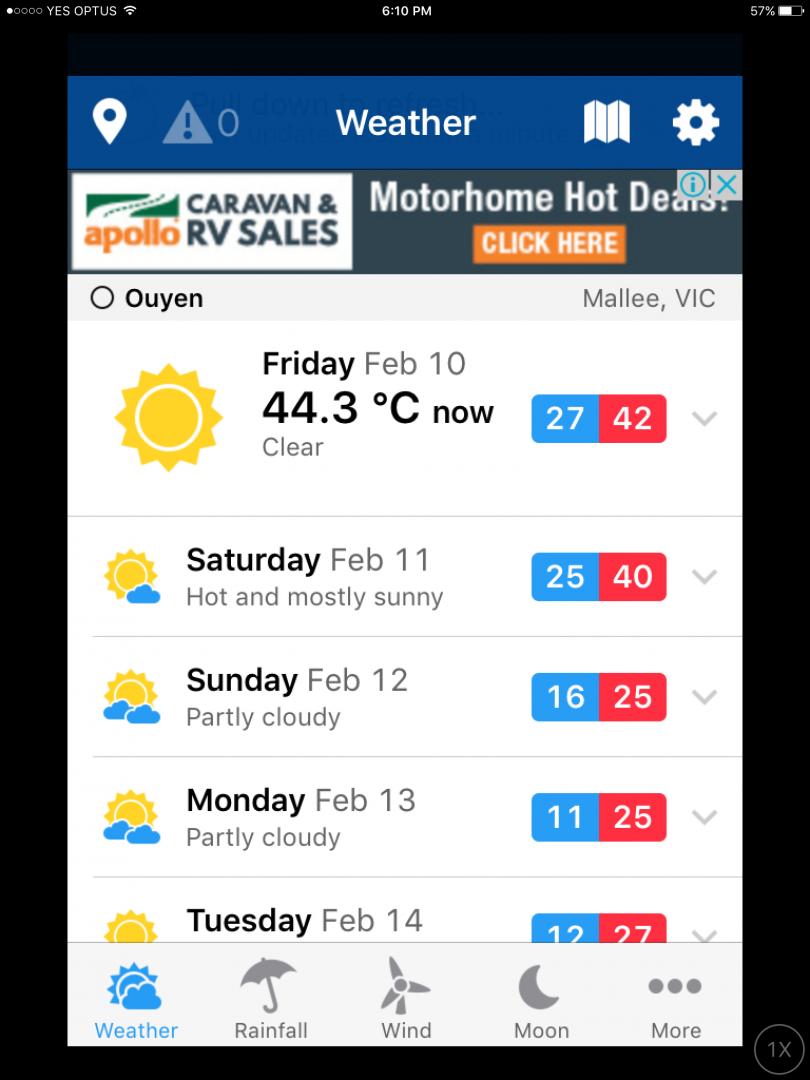810x1080 pixels.
Task: Open the settings gear
Action: click(695, 122)
